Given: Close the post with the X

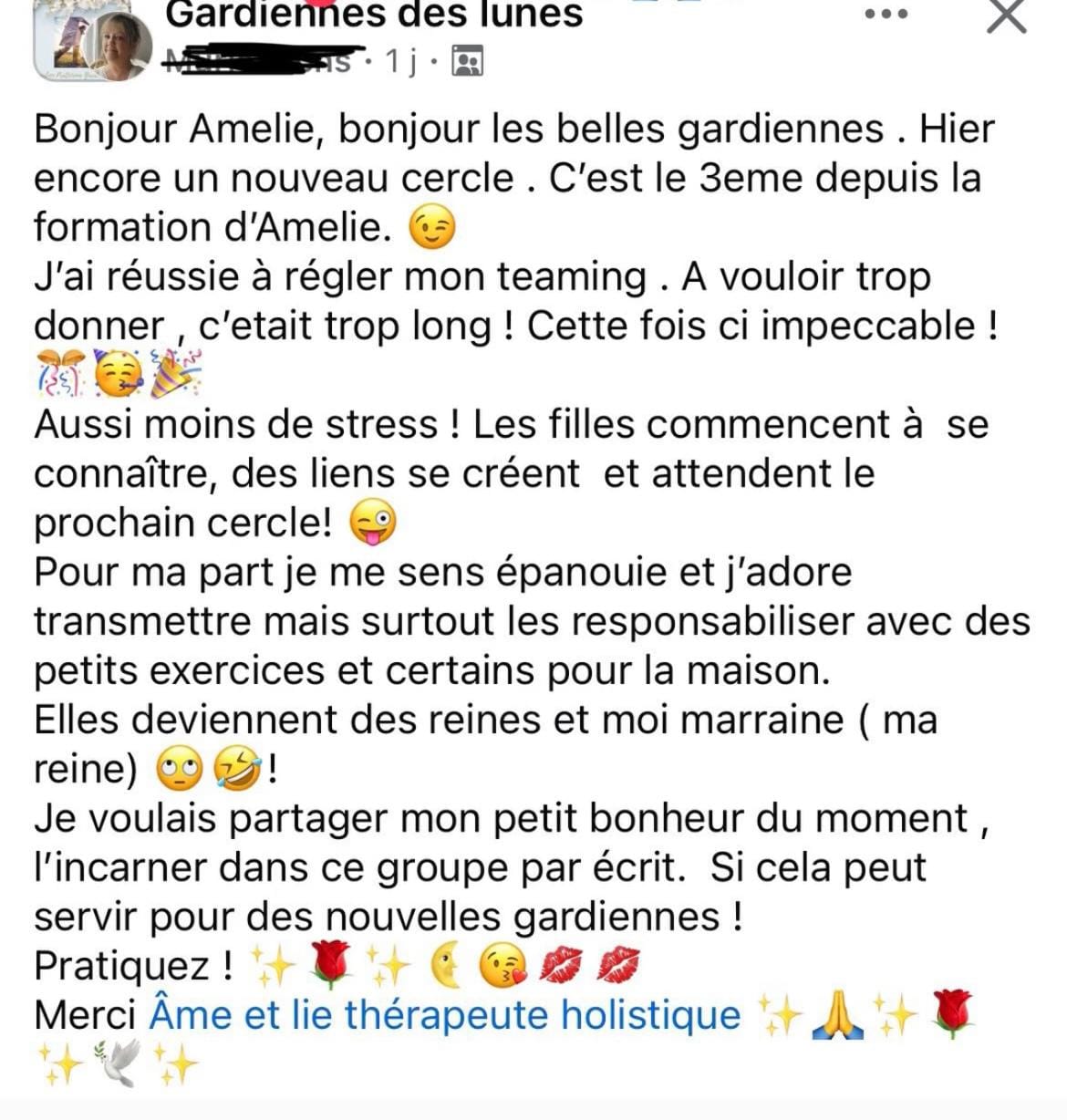Looking at the screenshot, I should coord(1007,16).
